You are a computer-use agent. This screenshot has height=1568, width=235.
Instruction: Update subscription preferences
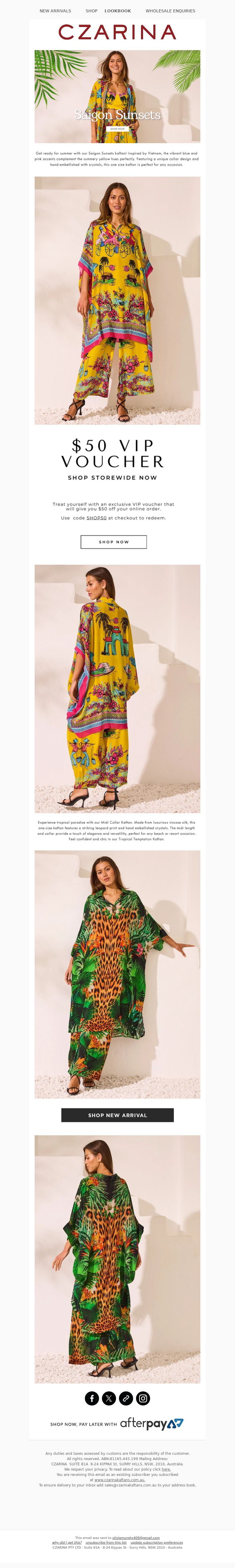tap(157, 1542)
